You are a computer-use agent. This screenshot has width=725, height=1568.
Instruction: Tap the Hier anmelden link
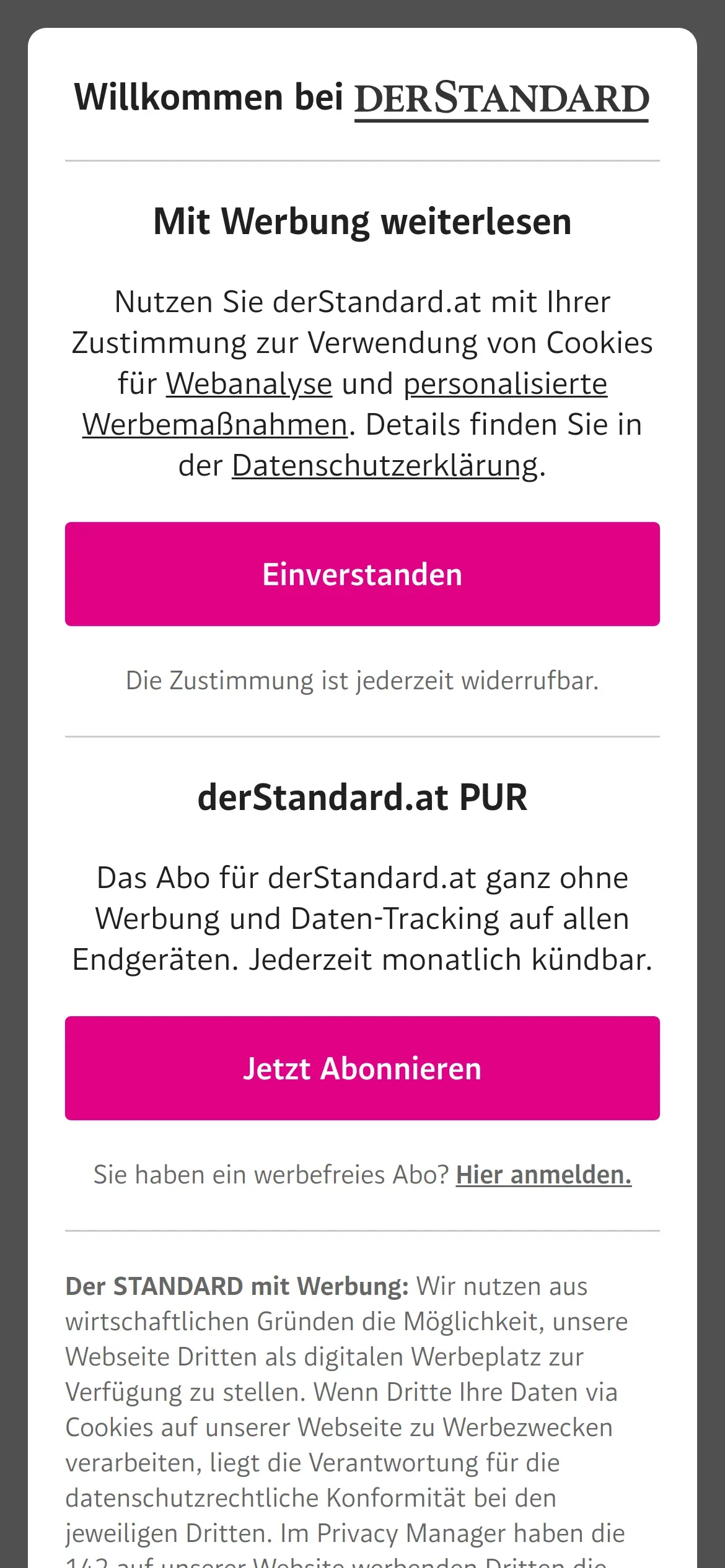pyautogui.click(x=543, y=1175)
